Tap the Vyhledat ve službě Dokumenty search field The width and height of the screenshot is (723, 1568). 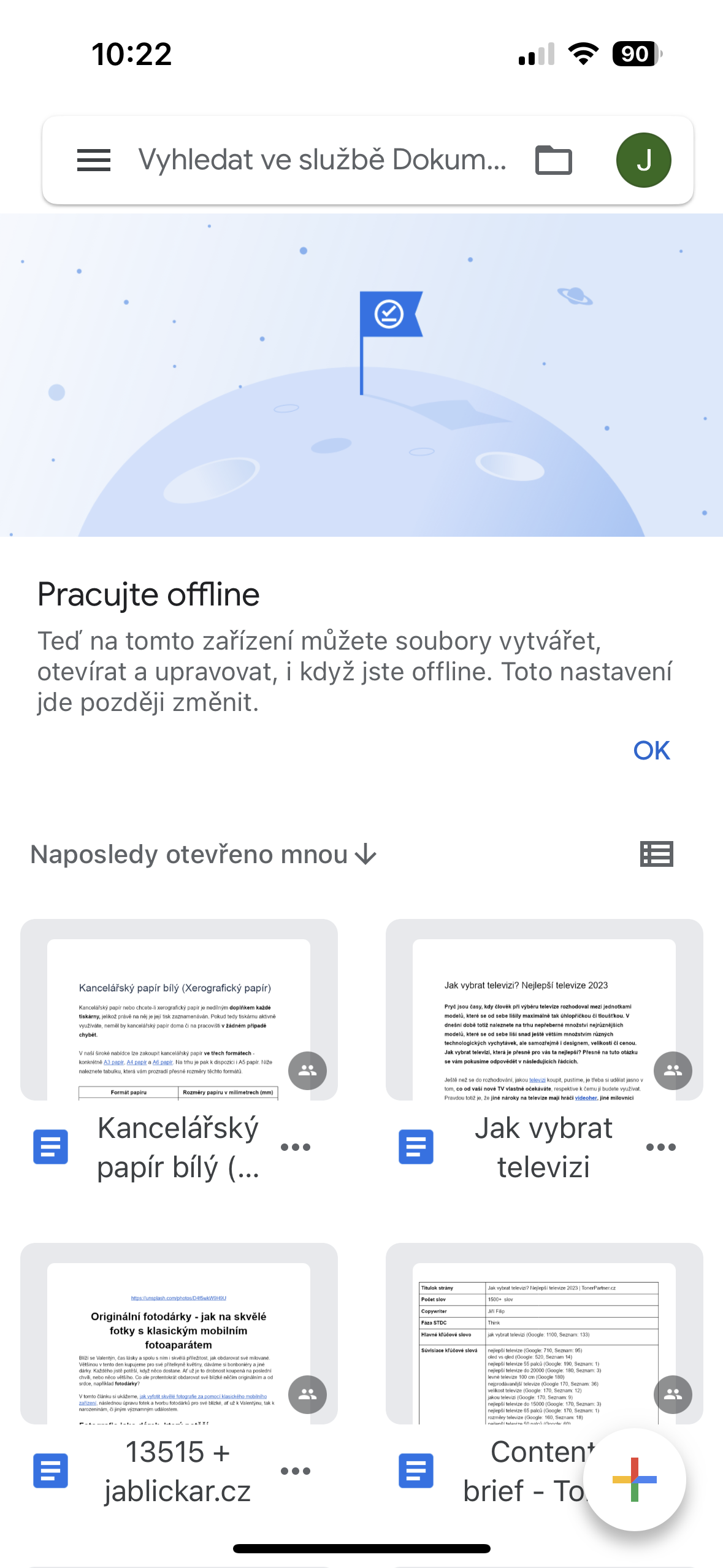[x=322, y=160]
